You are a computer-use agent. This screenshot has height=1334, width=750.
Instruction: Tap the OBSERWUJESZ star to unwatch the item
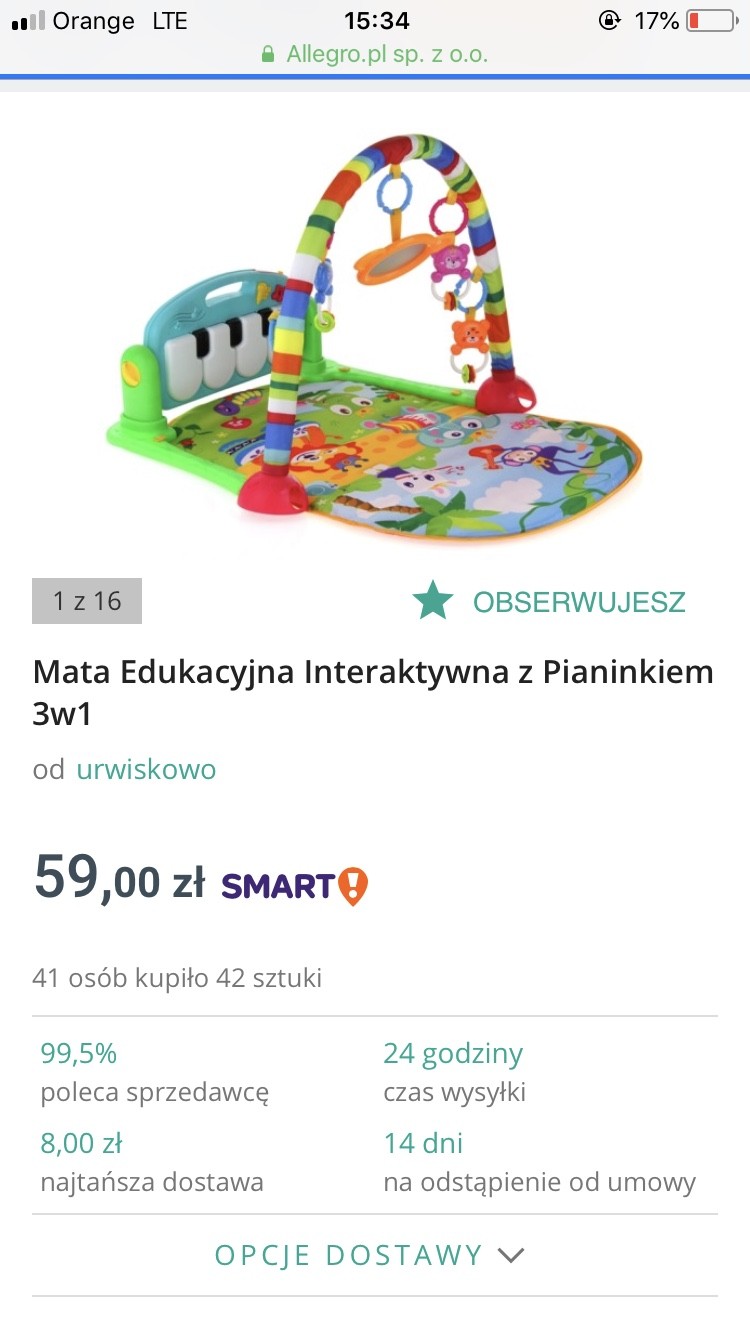(433, 601)
